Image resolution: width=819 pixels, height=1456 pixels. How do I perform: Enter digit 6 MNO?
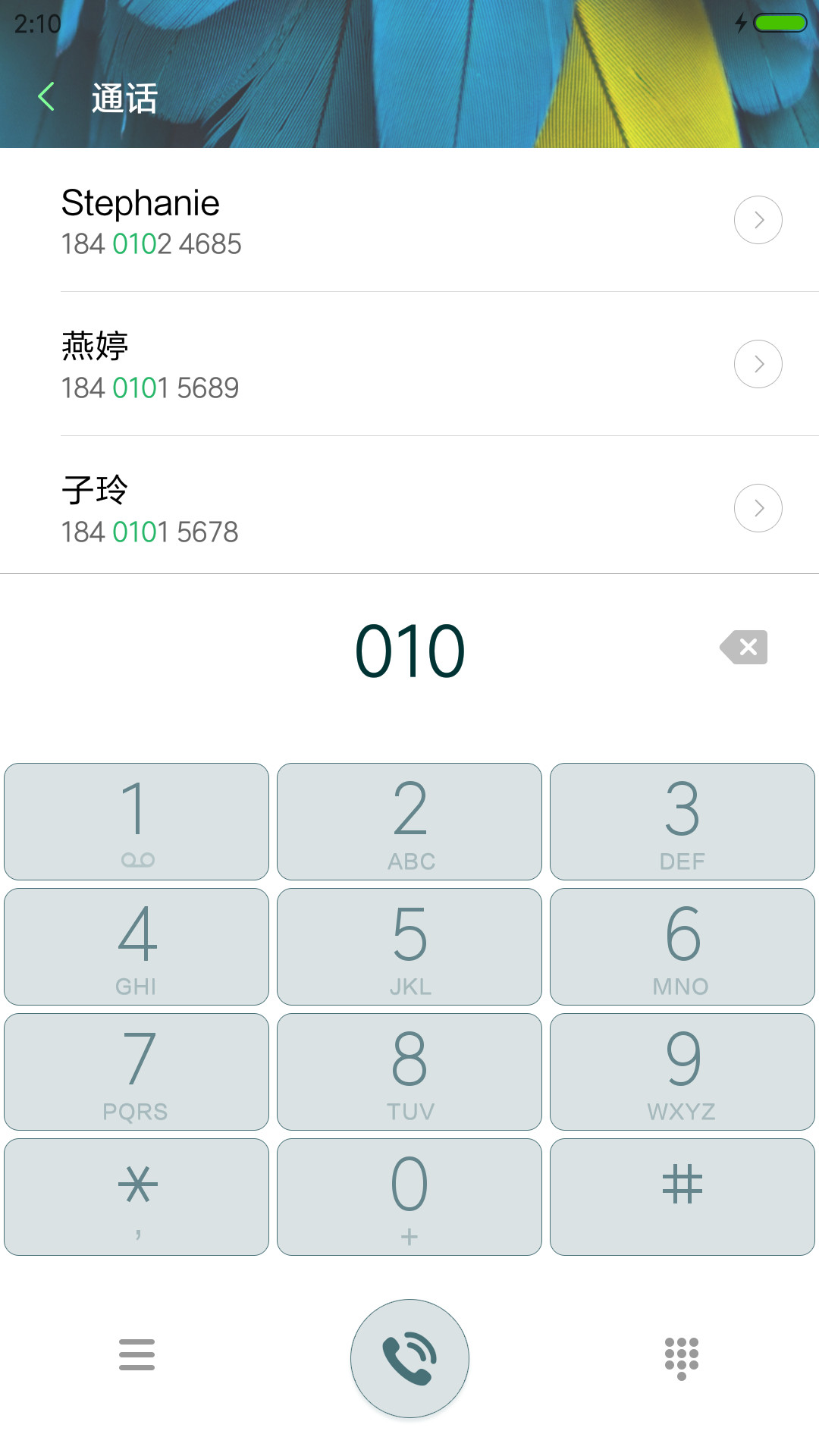[x=682, y=946]
